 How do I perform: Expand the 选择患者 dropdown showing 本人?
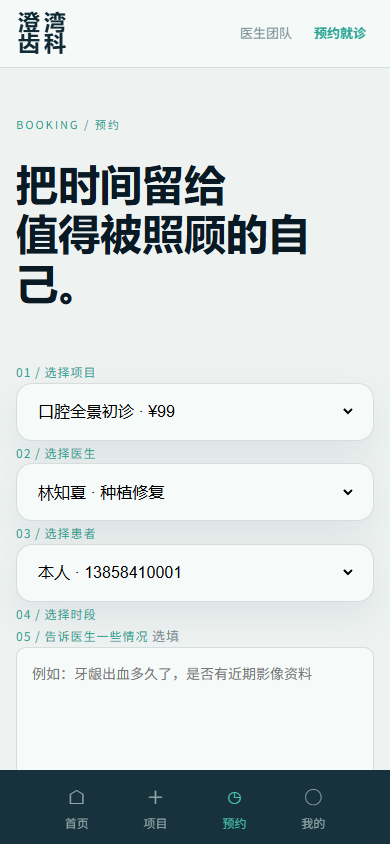(195, 573)
